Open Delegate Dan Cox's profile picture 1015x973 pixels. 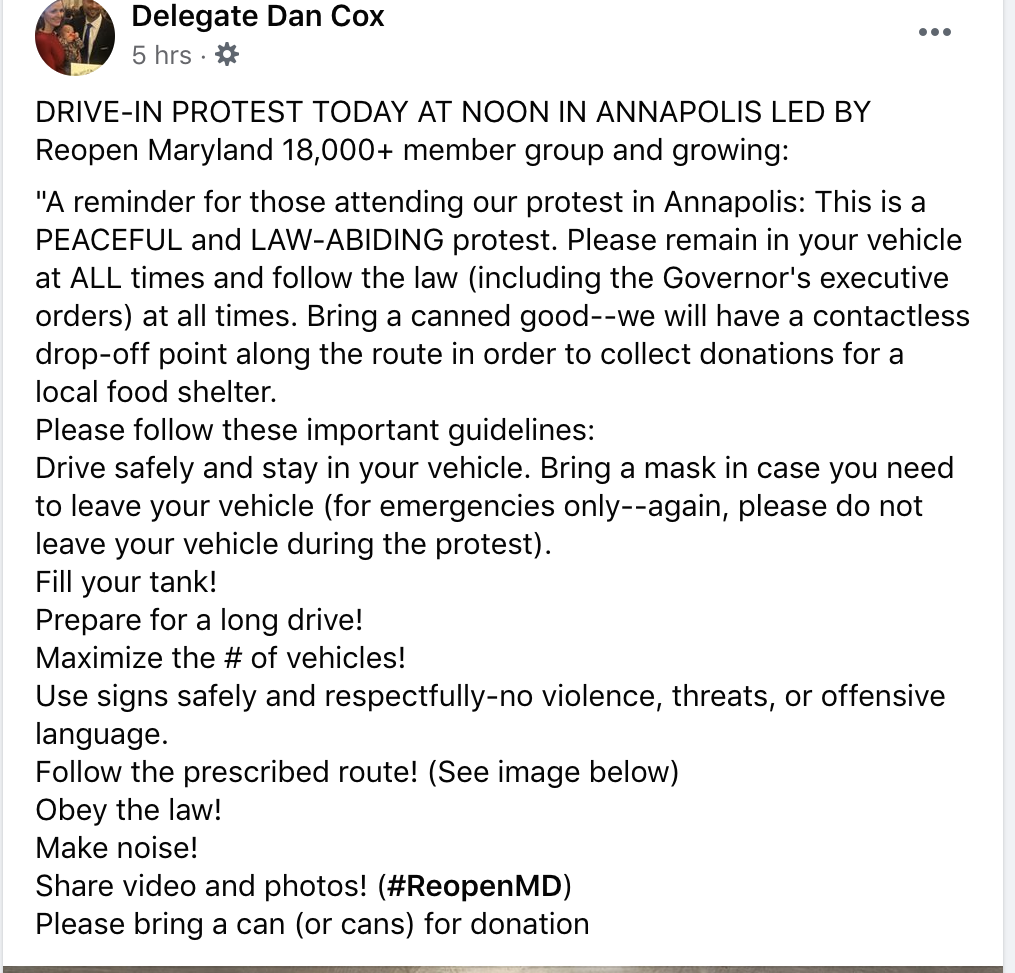click(74, 36)
